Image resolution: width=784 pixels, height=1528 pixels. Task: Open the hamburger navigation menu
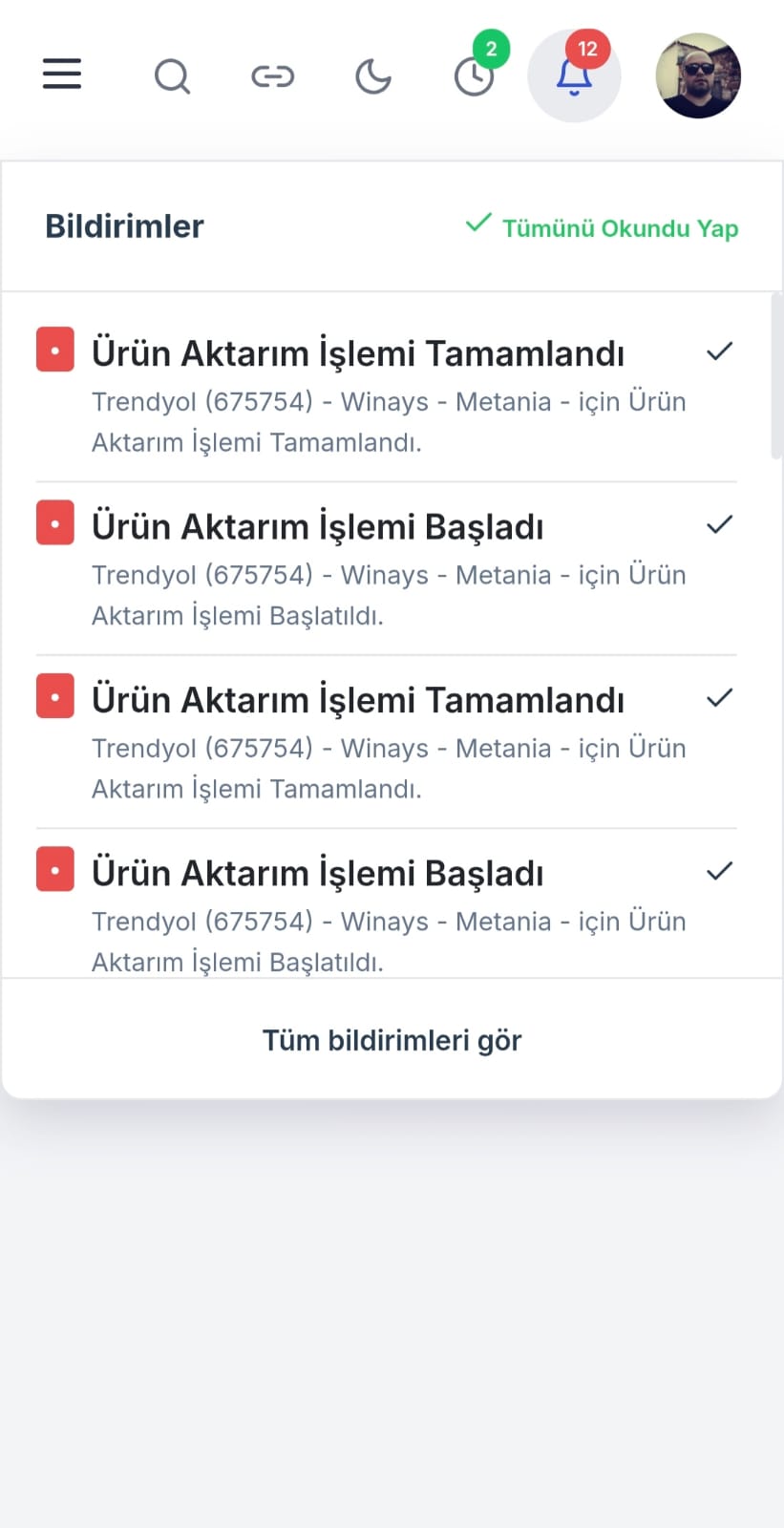61,74
